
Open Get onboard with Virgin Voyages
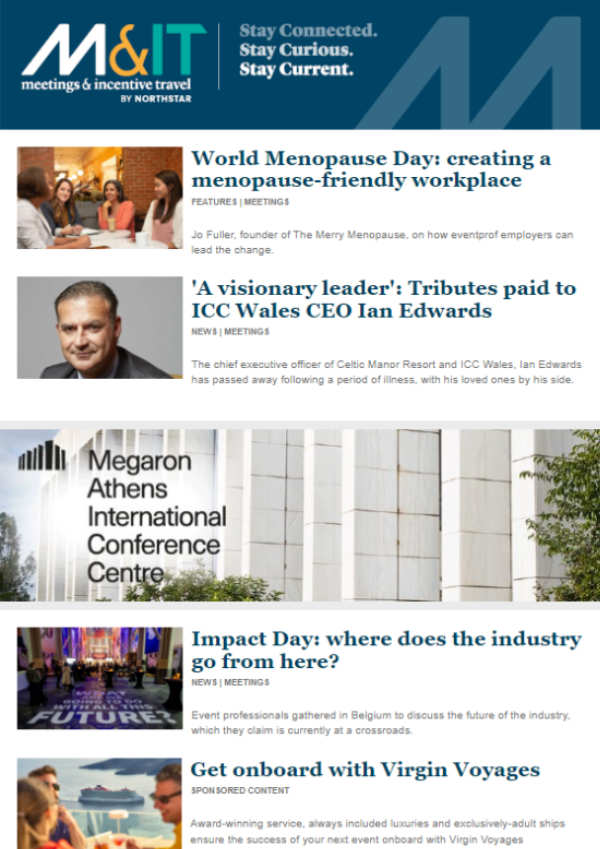(x=365, y=769)
